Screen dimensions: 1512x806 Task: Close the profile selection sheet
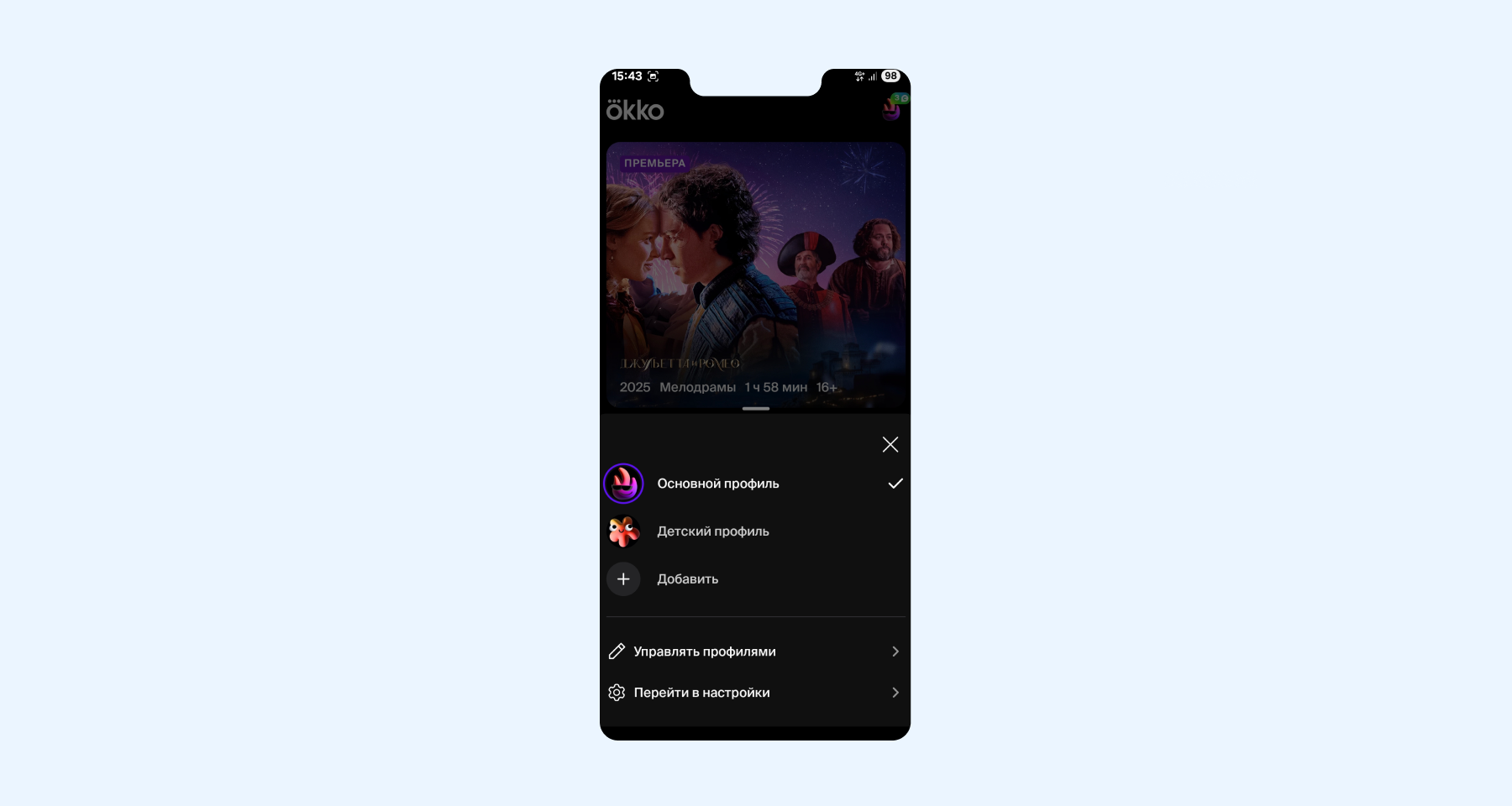[890, 444]
